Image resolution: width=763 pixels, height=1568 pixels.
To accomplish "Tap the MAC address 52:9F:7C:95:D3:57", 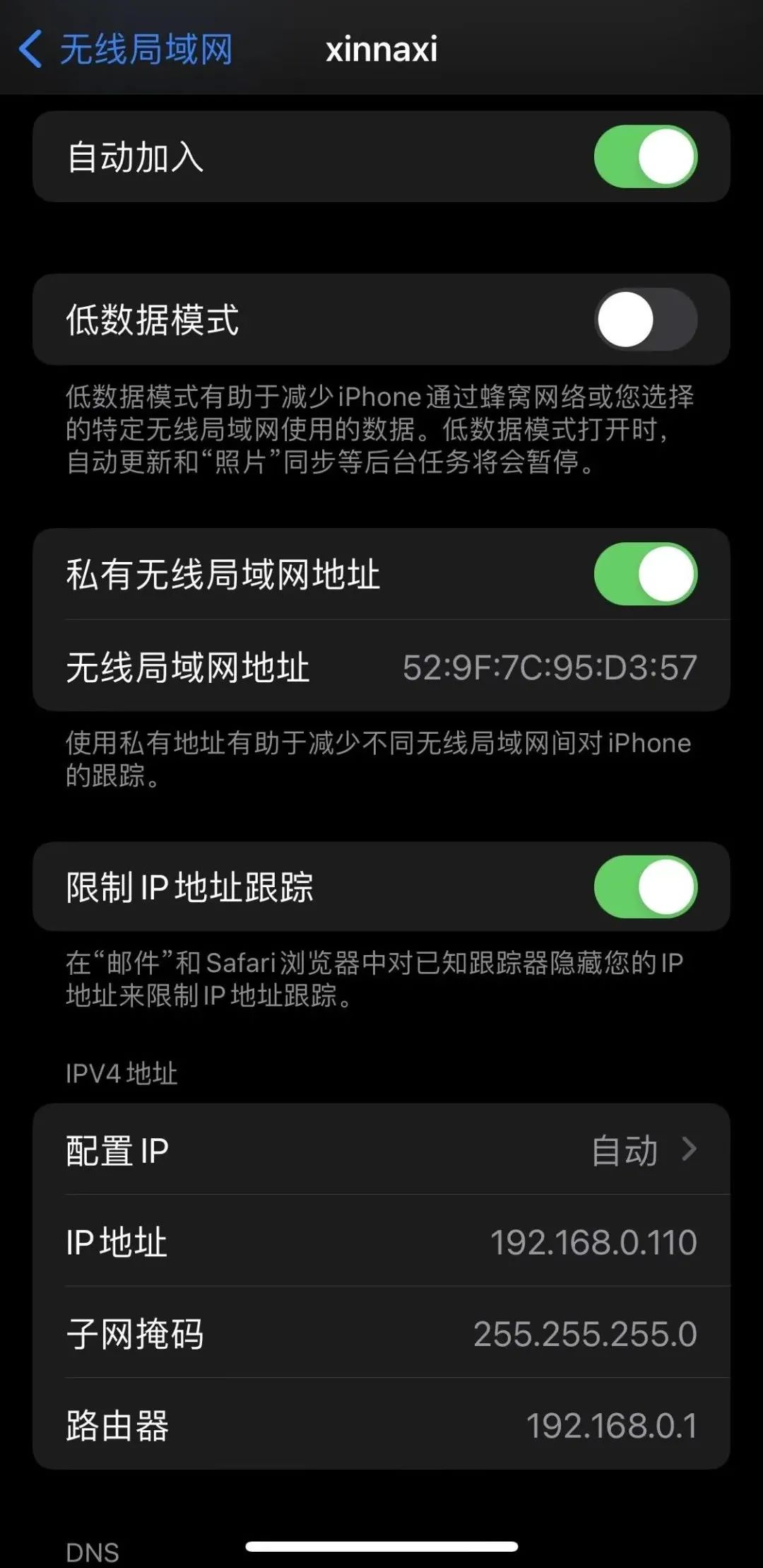I will [550, 666].
